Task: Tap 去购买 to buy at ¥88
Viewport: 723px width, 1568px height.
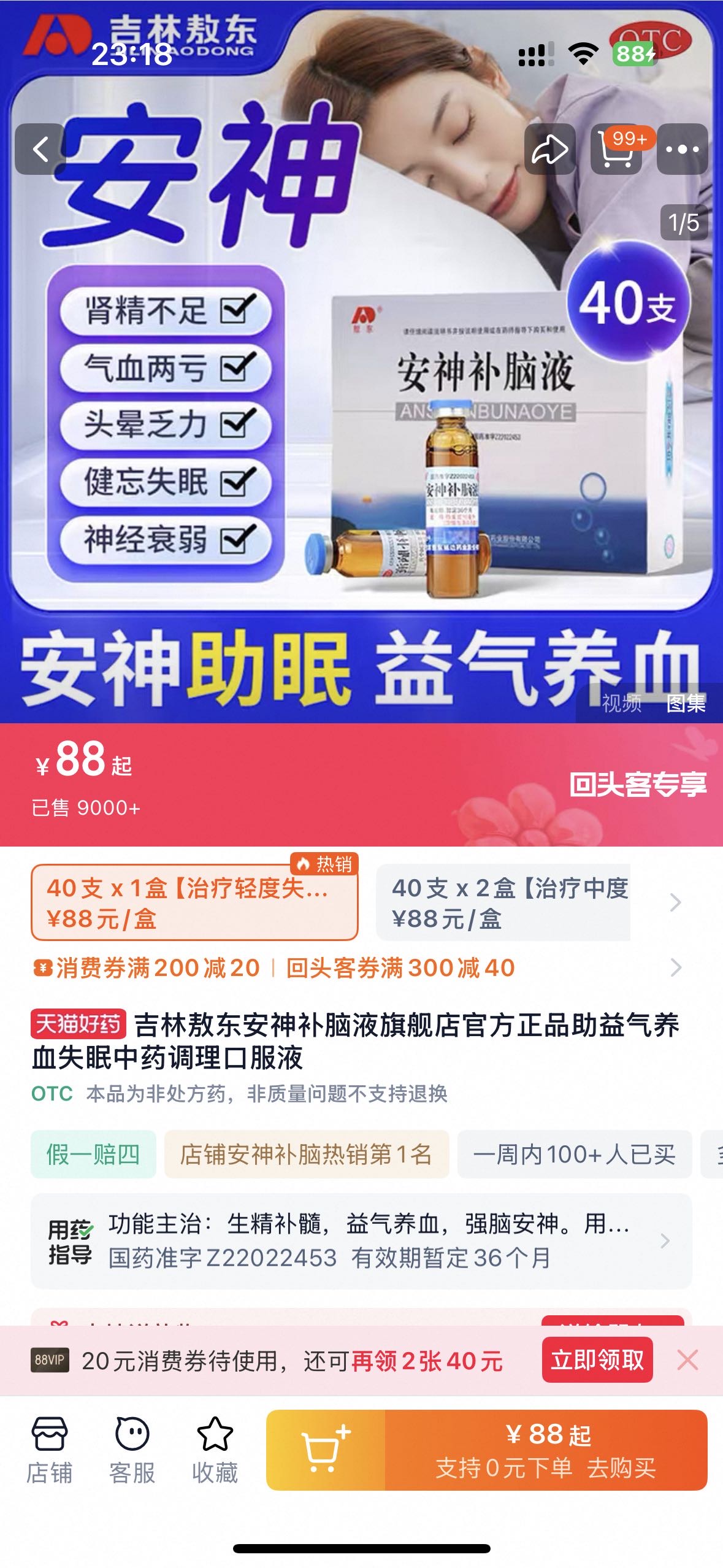Action: [546, 1450]
